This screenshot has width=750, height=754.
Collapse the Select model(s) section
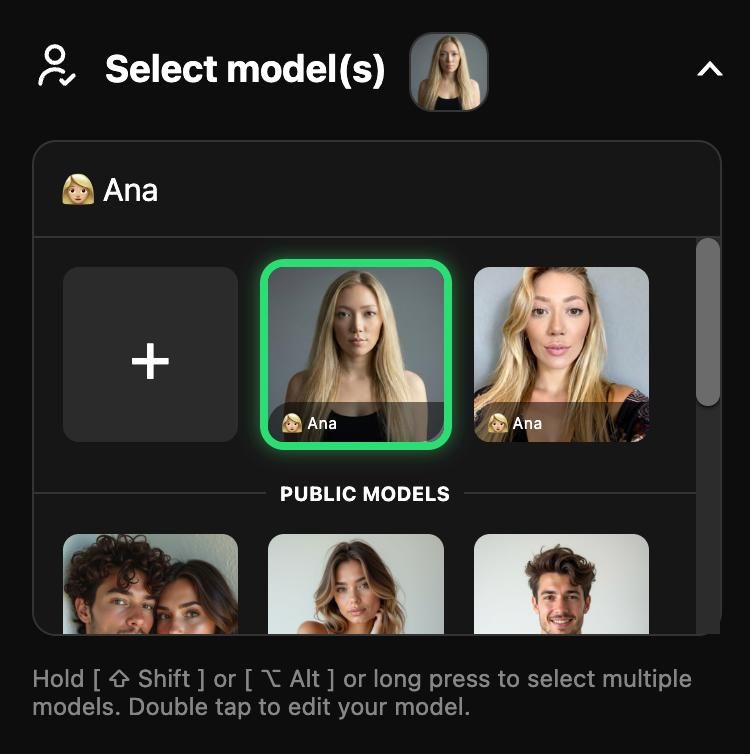pyautogui.click(x=709, y=70)
